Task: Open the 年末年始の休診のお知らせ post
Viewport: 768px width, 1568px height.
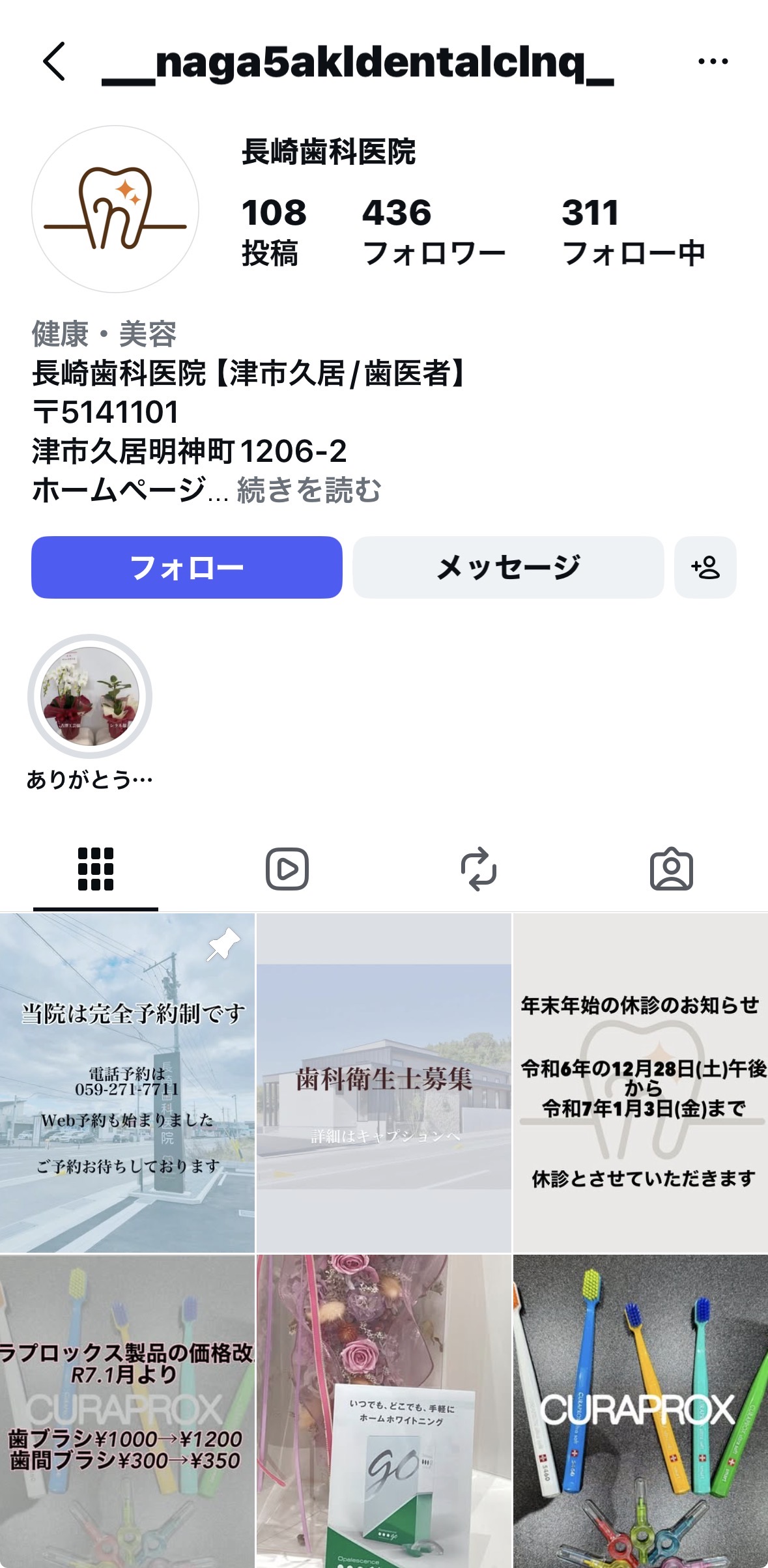Action: point(641,1083)
